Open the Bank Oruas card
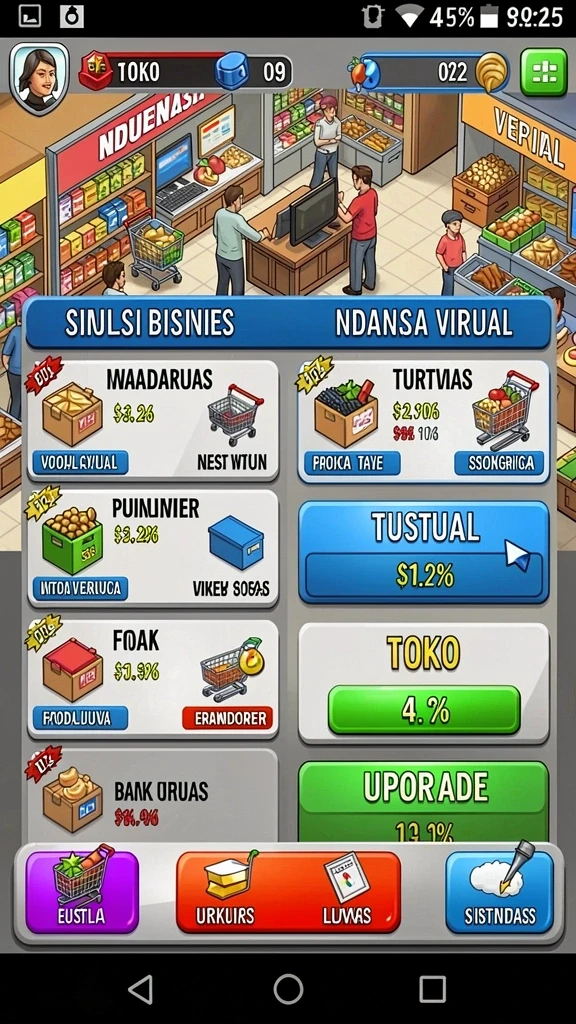Image resolution: width=576 pixels, height=1024 pixels. click(x=153, y=795)
